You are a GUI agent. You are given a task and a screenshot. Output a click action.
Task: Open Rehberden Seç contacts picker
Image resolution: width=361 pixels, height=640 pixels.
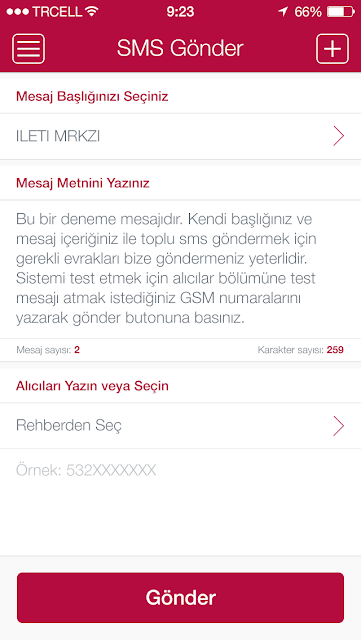tap(180, 426)
